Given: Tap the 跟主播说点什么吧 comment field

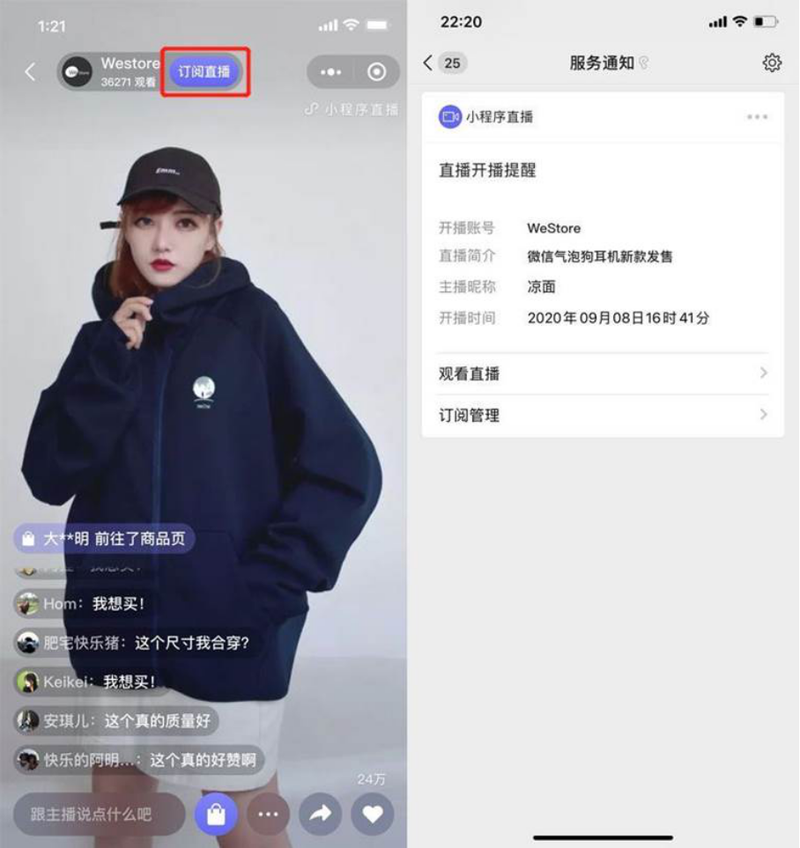Looking at the screenshot, I should click(98, 814).
